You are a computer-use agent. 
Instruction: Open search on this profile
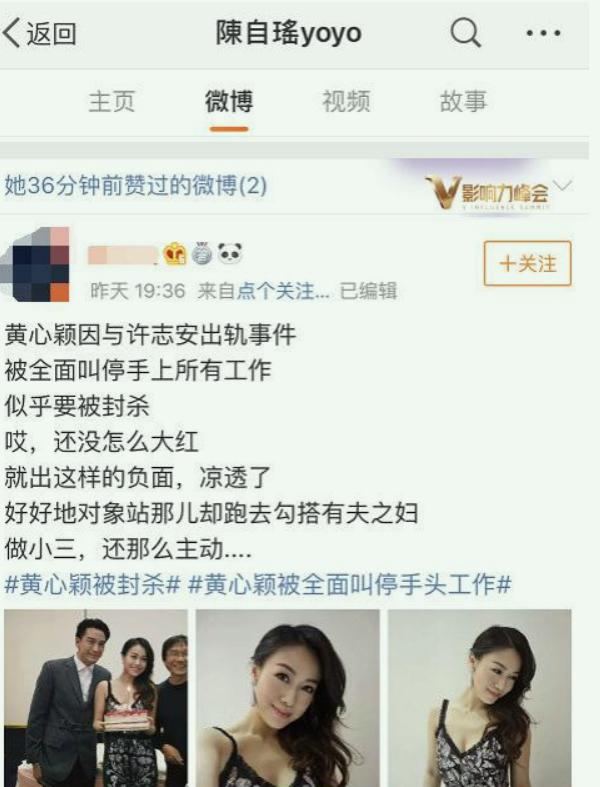point(466,33)
